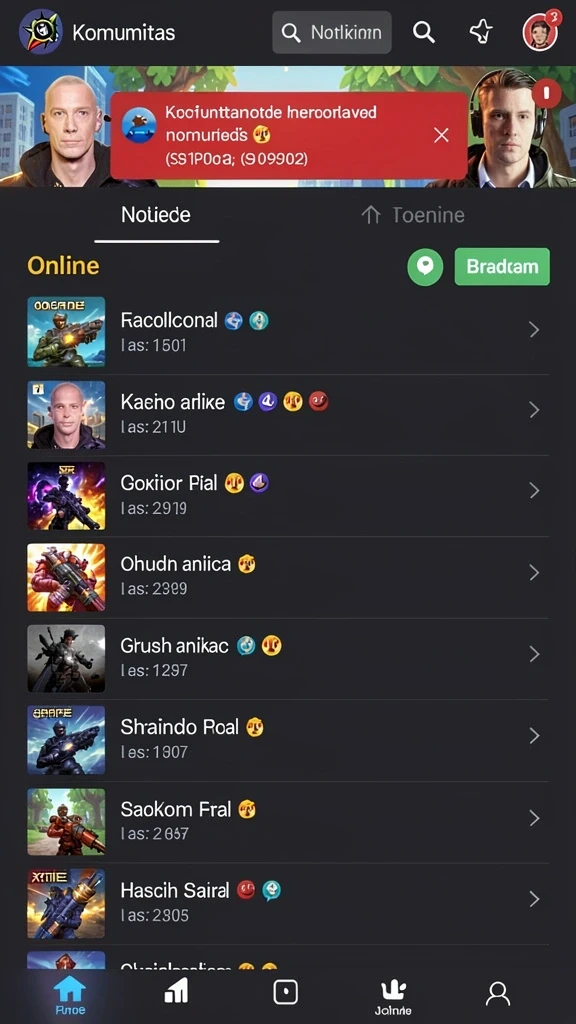
Task: Open the Kaeno arlike row
Action: pos(288,414)
